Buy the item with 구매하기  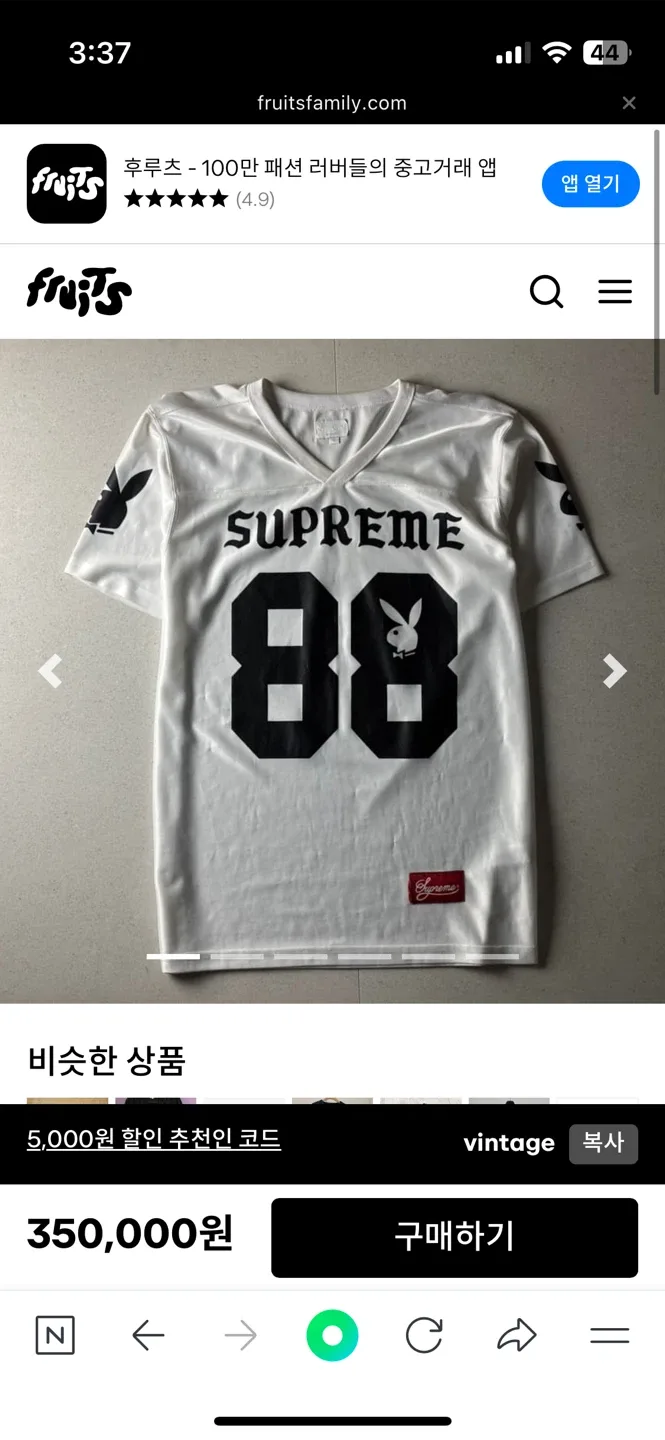point(454,1237)
